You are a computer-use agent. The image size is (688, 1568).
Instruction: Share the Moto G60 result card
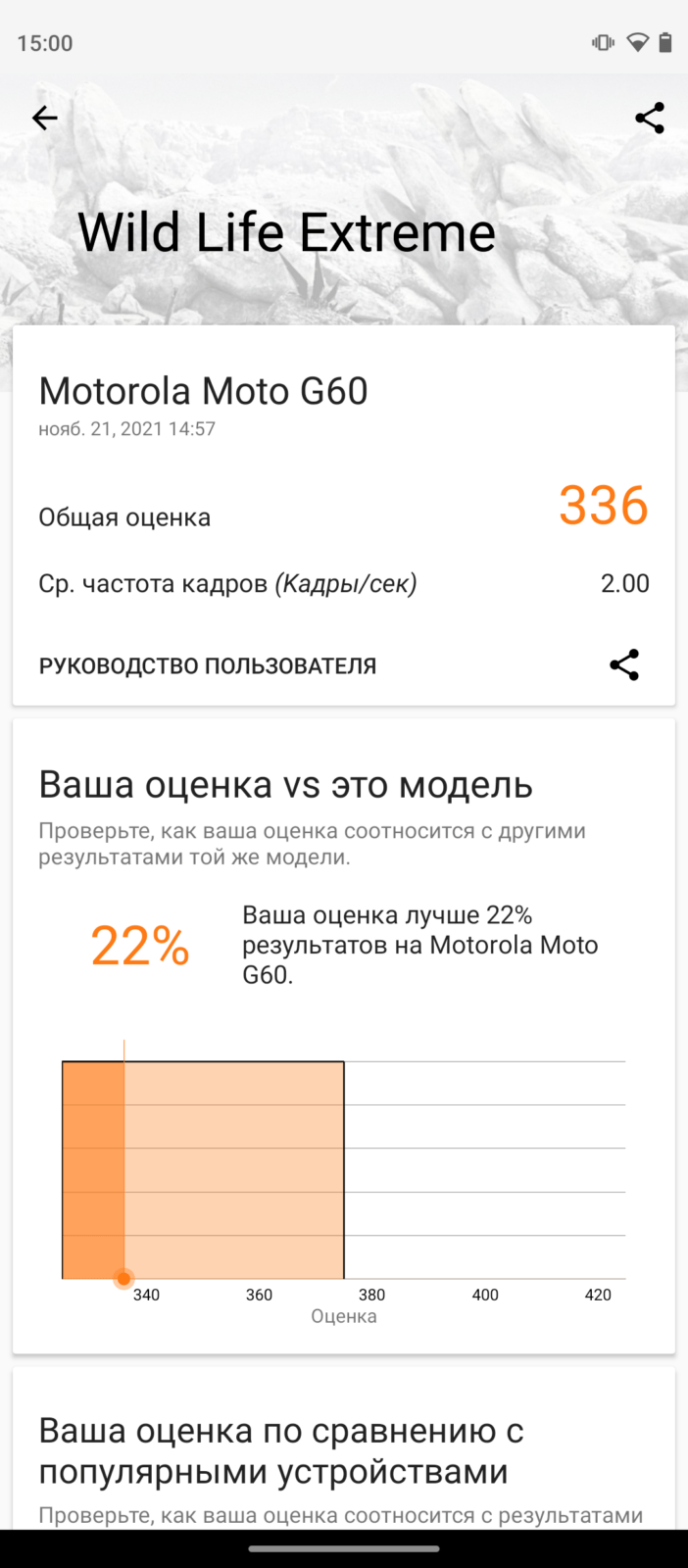click(624, 665)
